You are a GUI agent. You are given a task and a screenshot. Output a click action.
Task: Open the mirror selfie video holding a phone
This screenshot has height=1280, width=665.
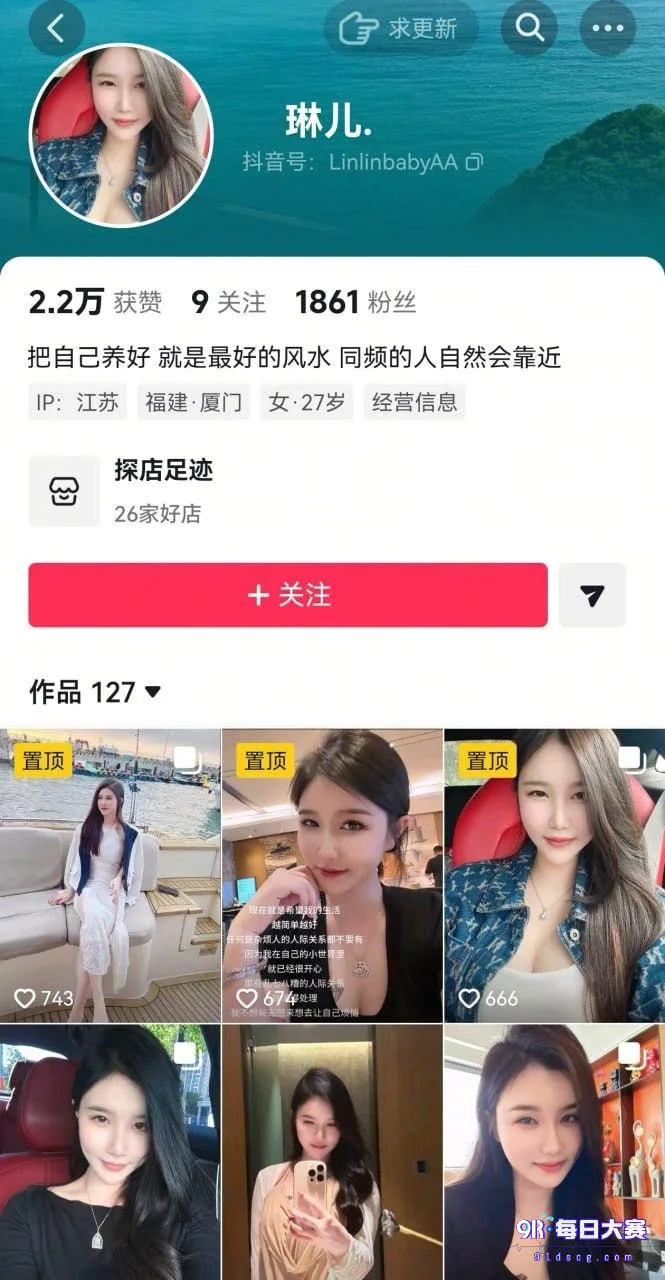click(332, 1152)
